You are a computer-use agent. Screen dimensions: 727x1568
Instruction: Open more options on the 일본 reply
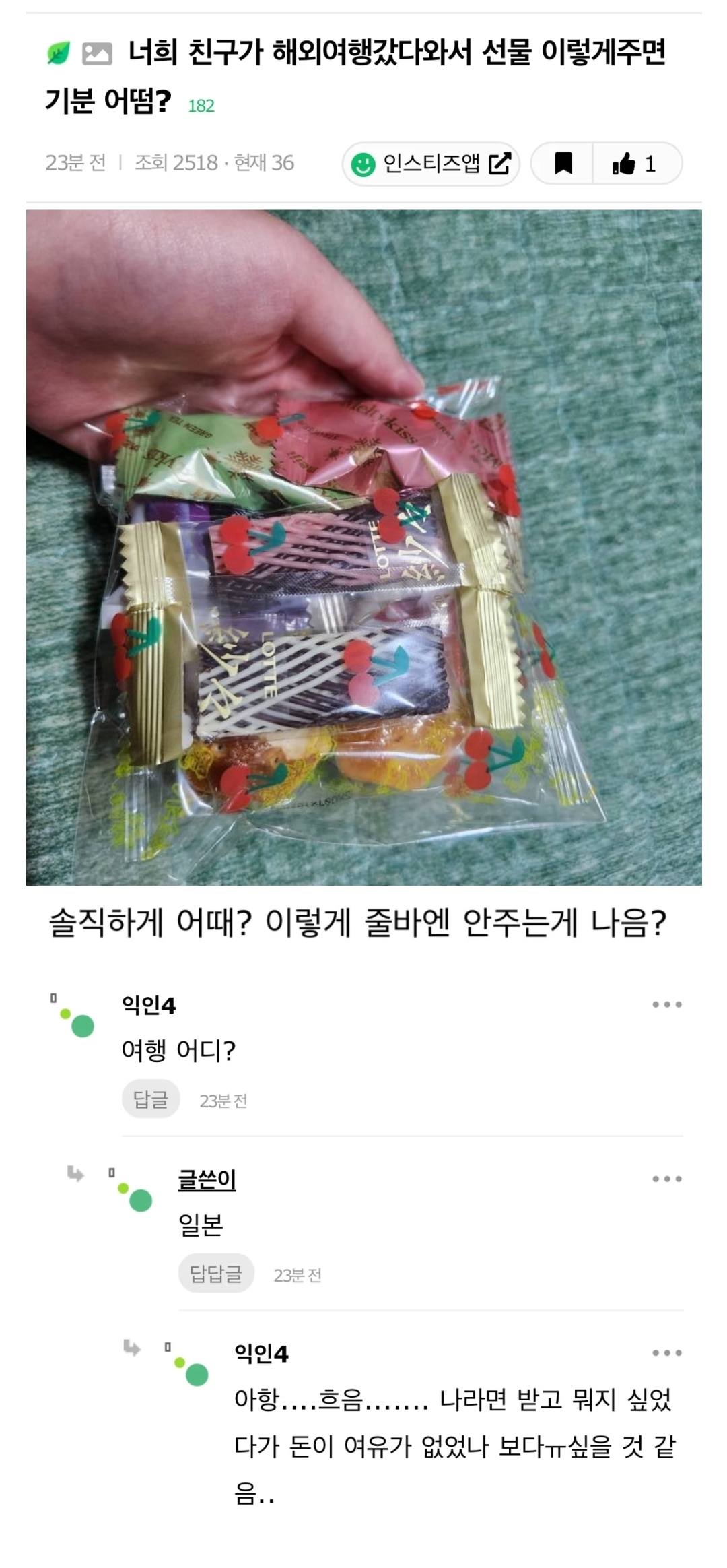tap(666, 1179)
